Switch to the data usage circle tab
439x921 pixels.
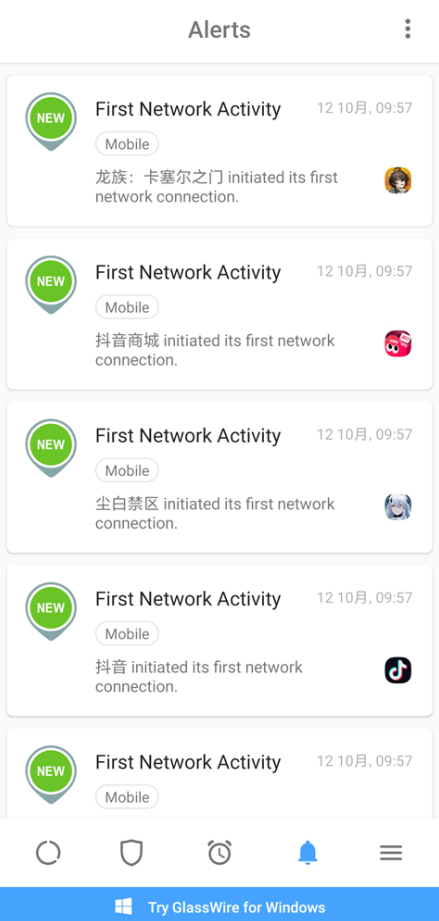(x=48, y=852)
